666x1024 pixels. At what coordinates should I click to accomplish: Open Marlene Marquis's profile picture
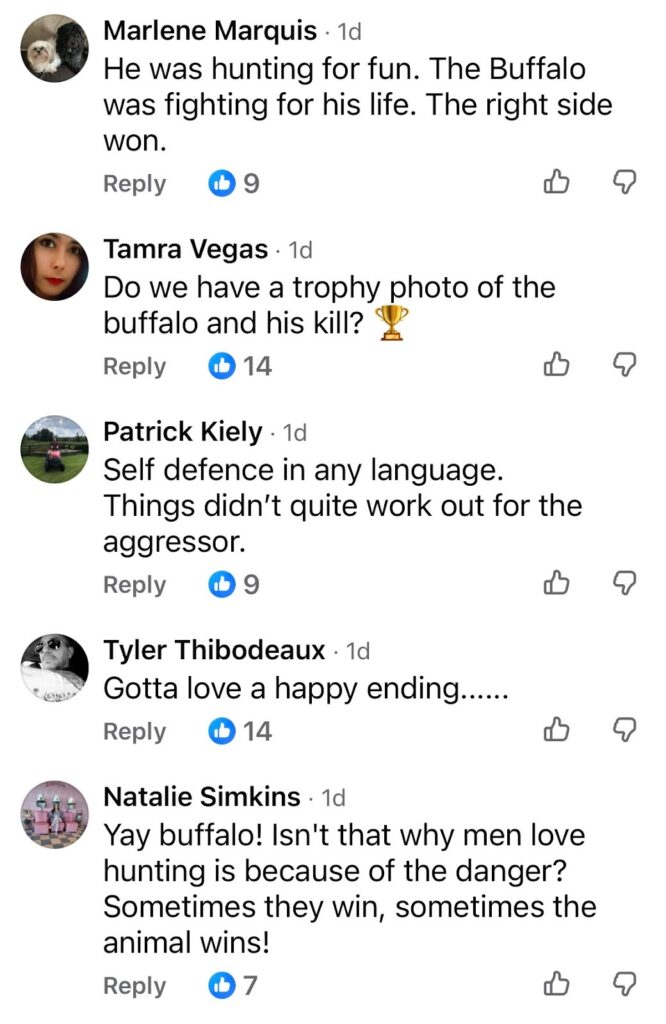[55, 48]
